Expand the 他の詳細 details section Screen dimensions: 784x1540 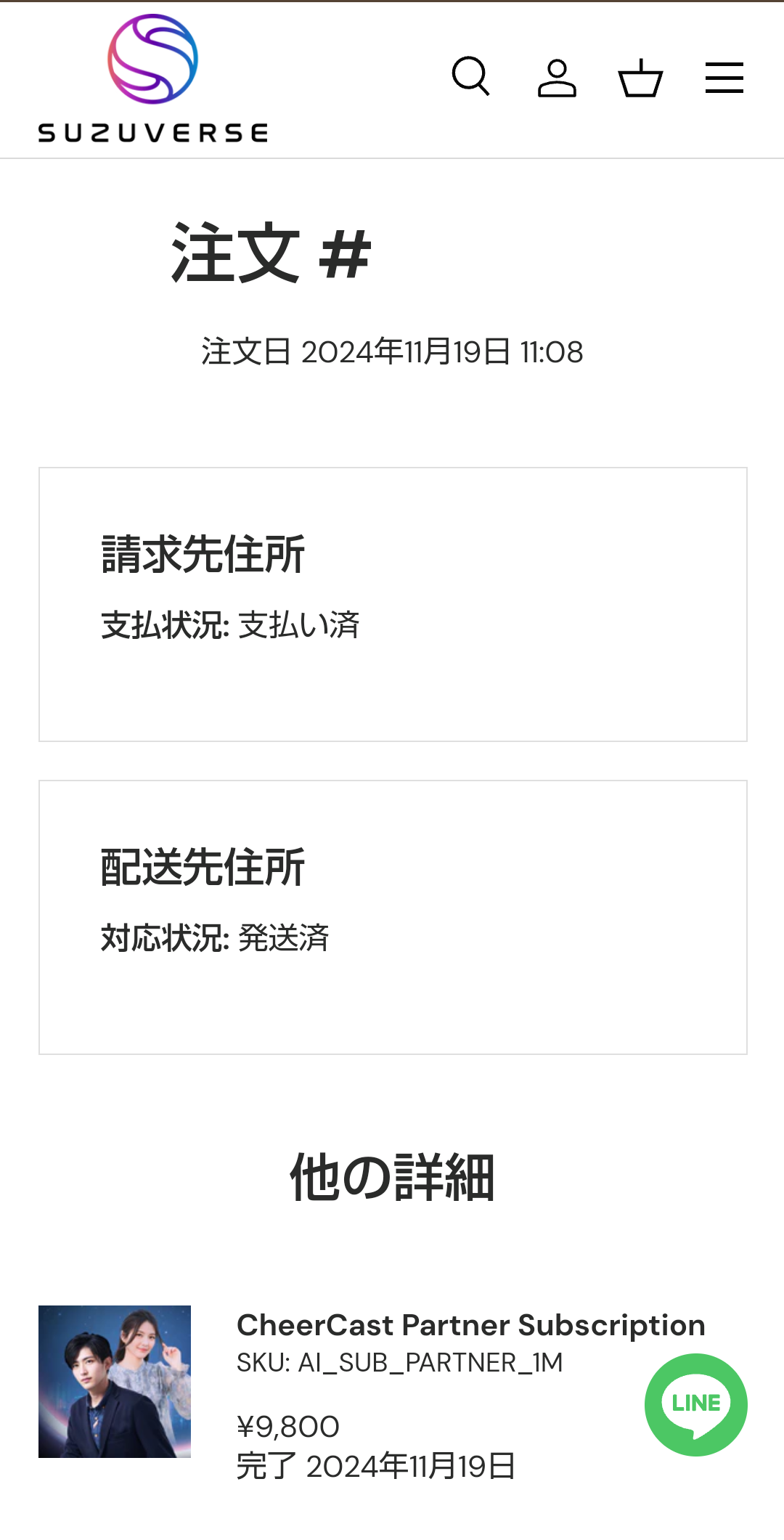pyautogui.click(x=392, y=1175)
